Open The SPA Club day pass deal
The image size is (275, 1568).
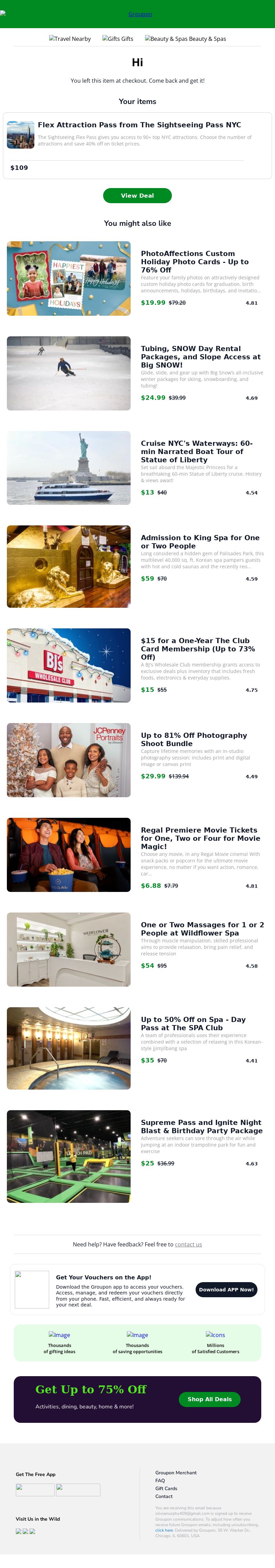[193, 1023]
